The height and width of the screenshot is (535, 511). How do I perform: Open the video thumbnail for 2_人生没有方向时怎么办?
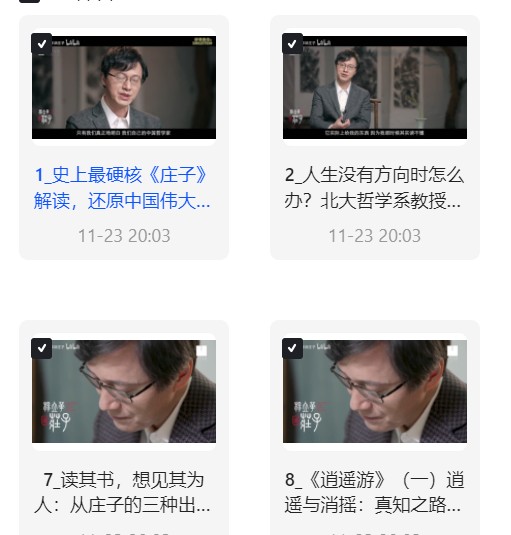[375, 87]
